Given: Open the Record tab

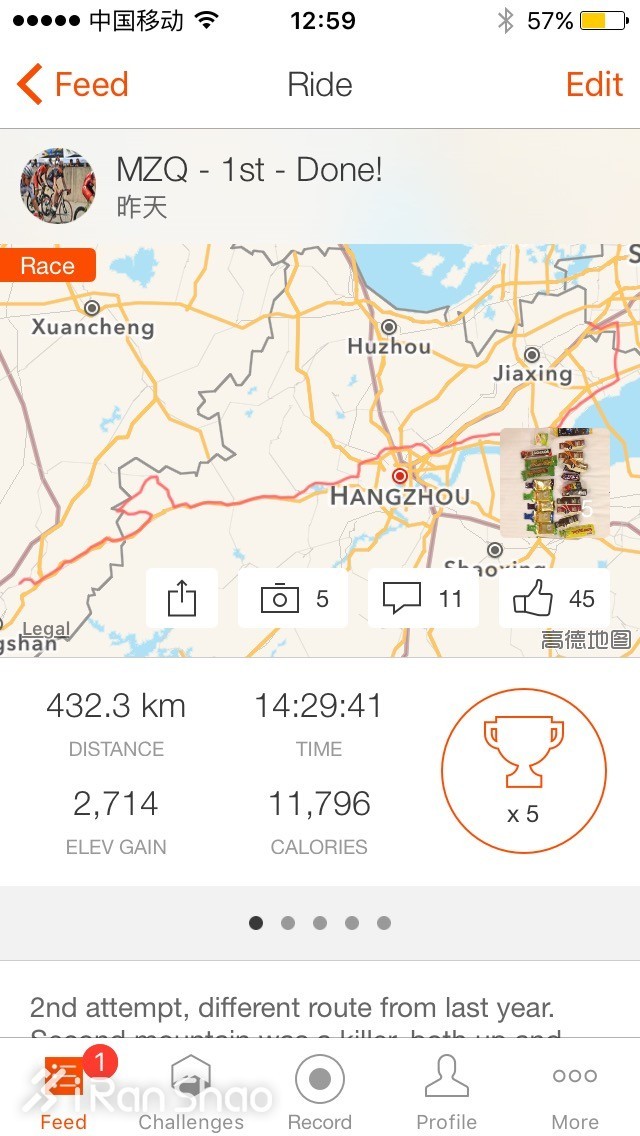Looking at the screenshot, I should pyautogui.click(x=320, y=1092).
